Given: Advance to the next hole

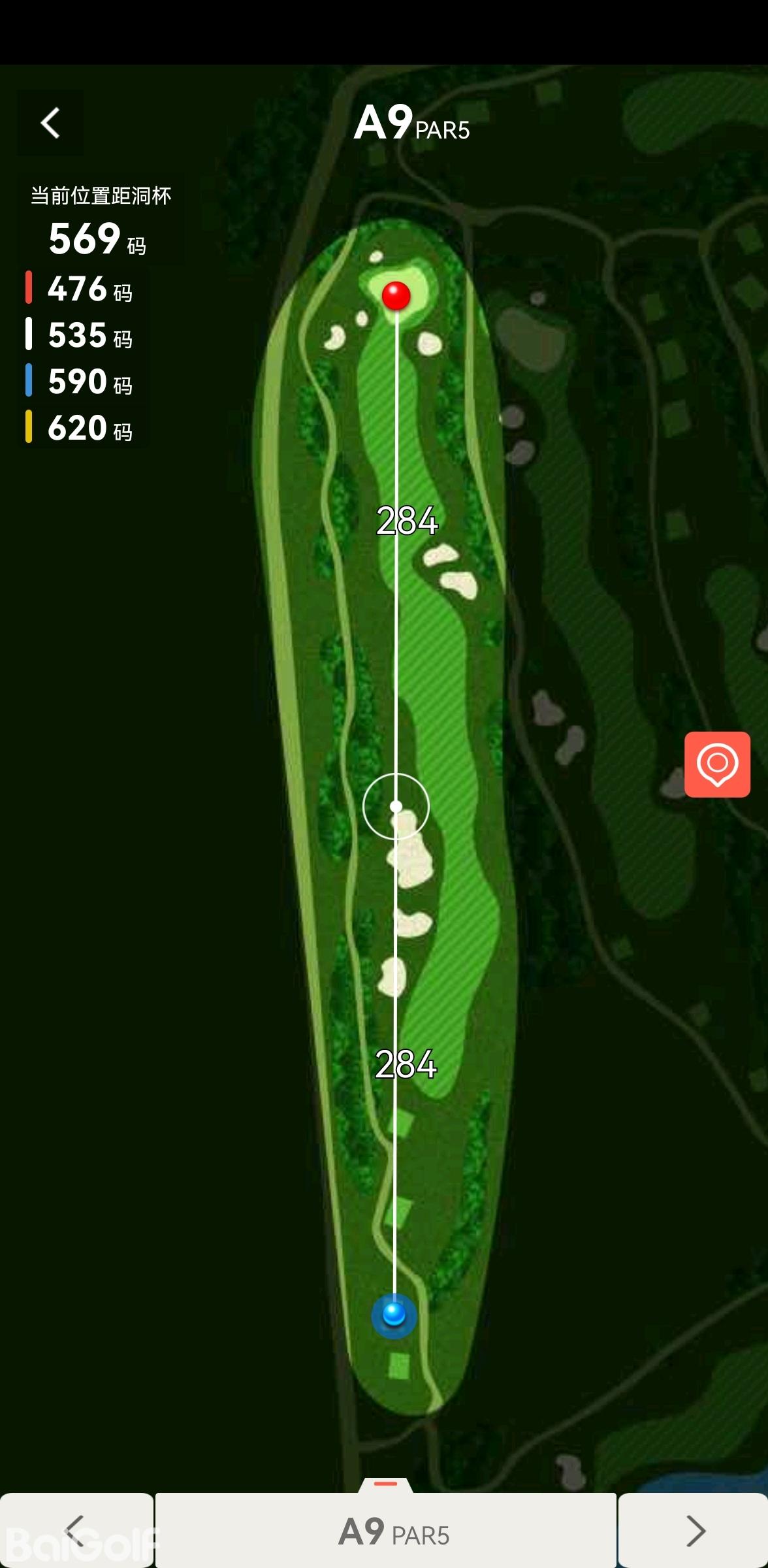Looking at the screenshot, I should [x=694, y=1530].
